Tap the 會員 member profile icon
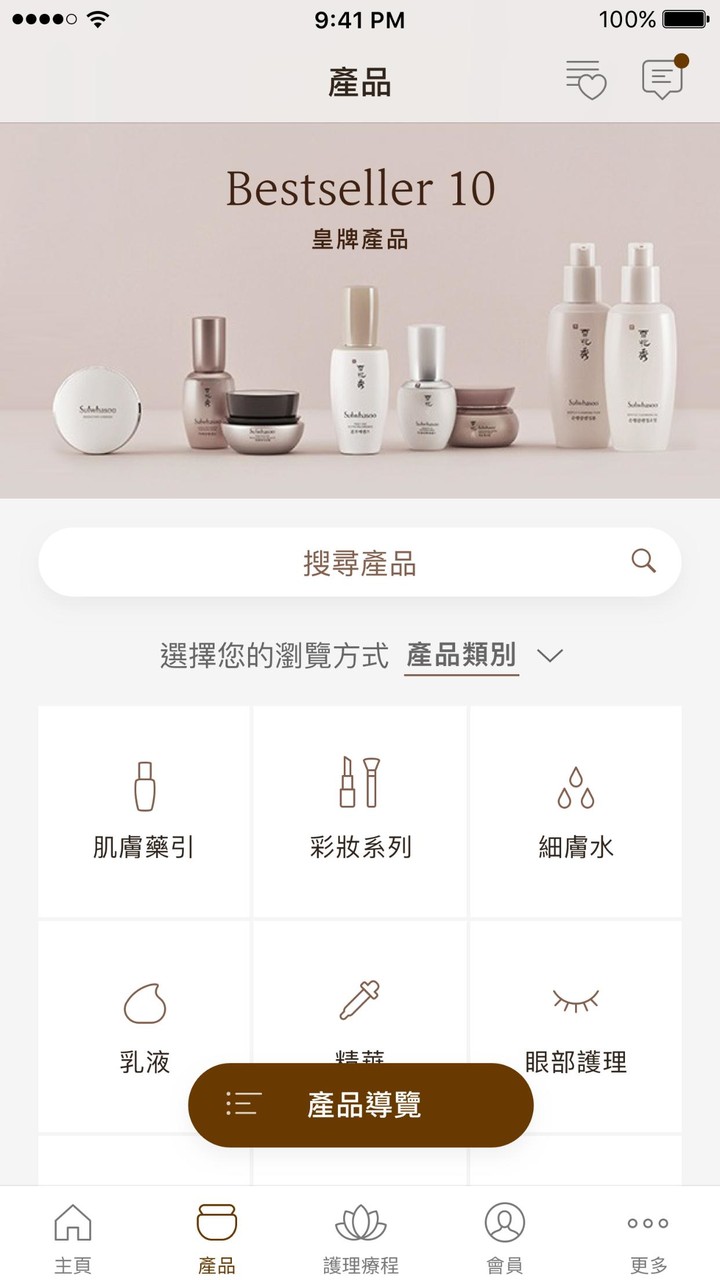The width and height of the screenshot is (720, 1280). tap(504, 1222)
